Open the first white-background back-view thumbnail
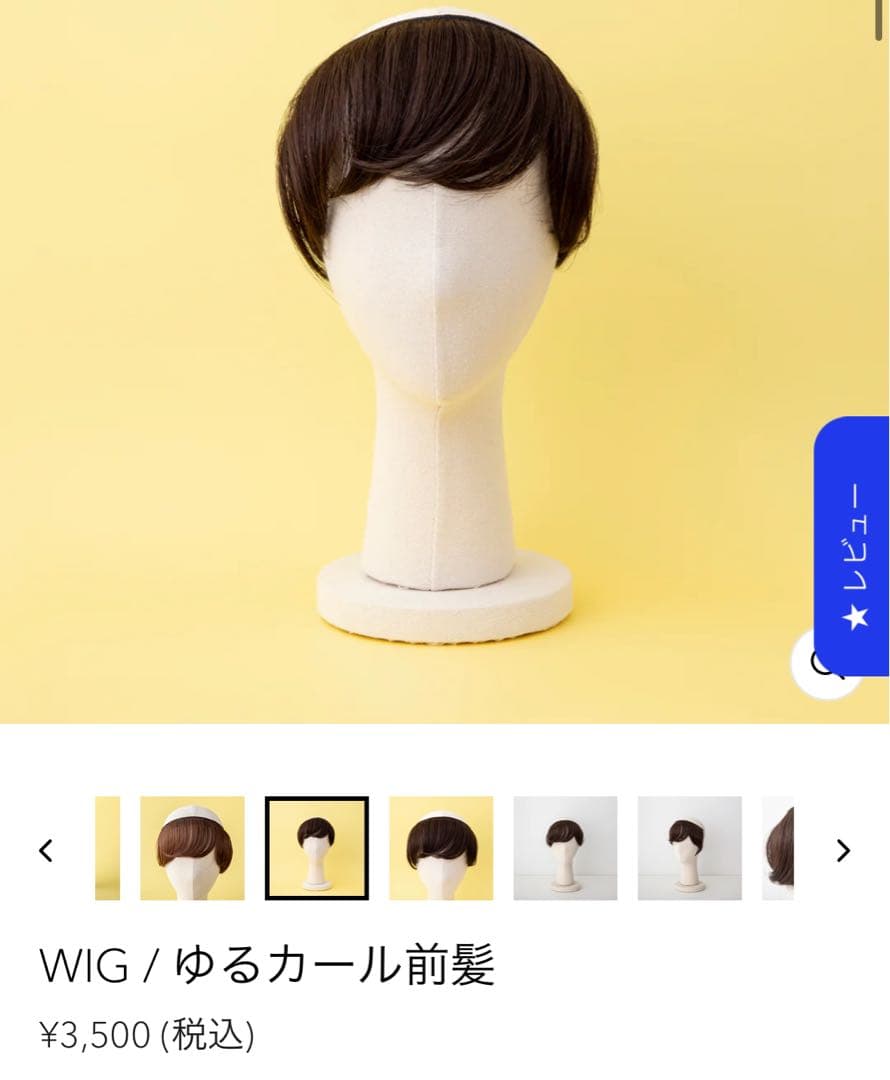Viewport: 890px width, 1080px height. 563,847
